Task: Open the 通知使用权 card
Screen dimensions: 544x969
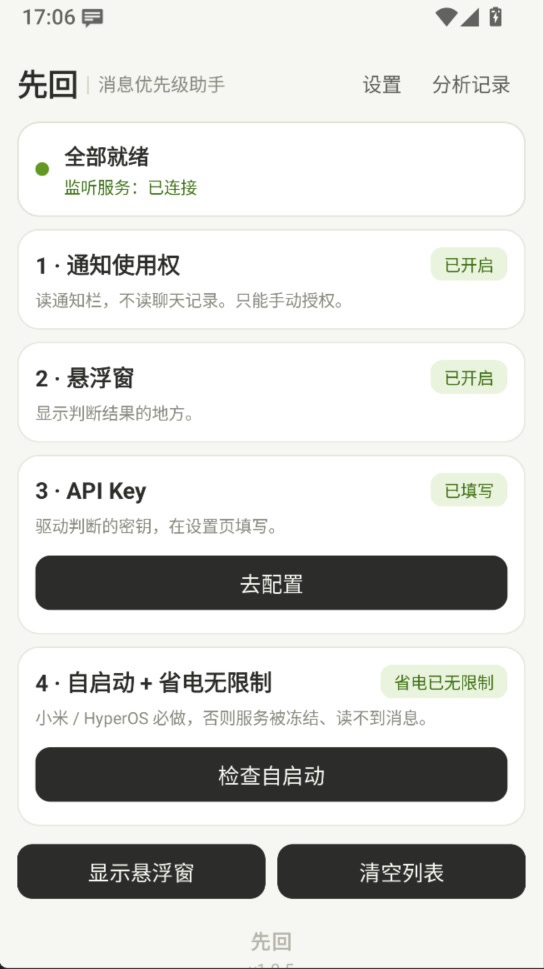Action: 271,279
